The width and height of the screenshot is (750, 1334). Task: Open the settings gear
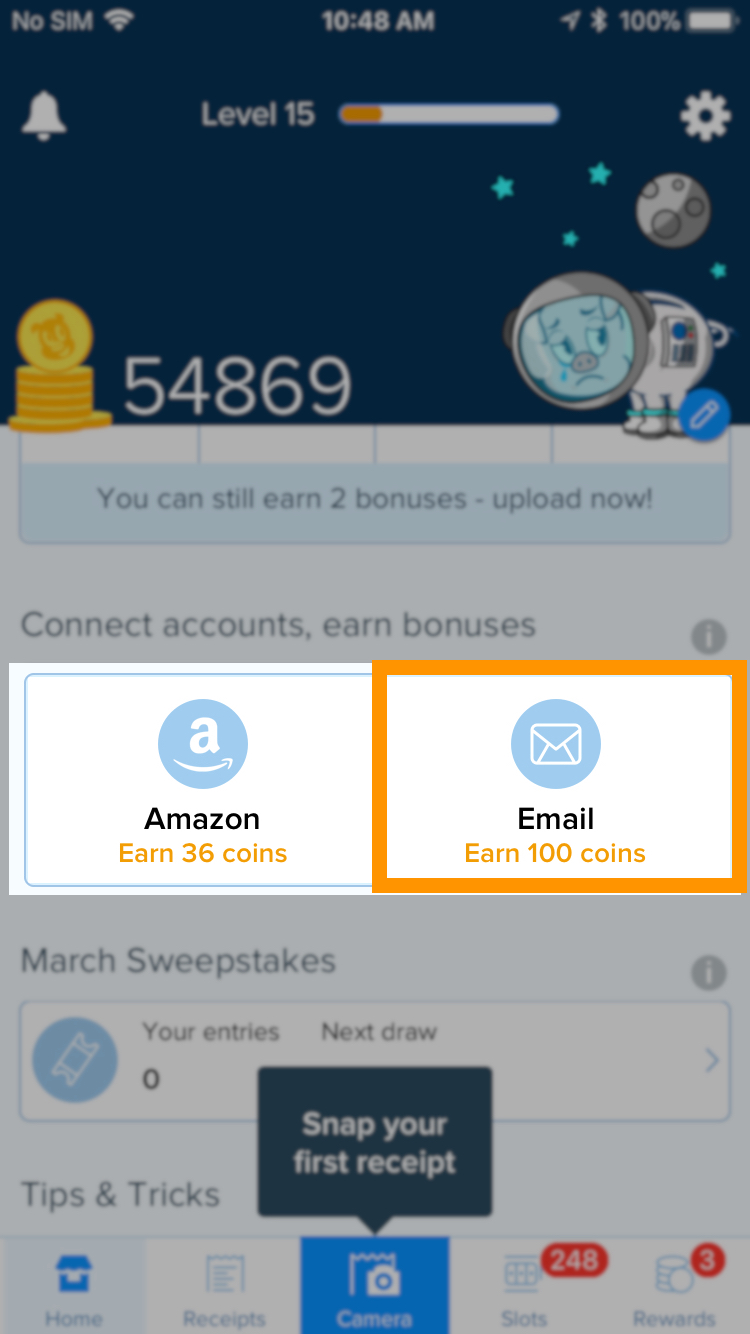coord(705,118)
